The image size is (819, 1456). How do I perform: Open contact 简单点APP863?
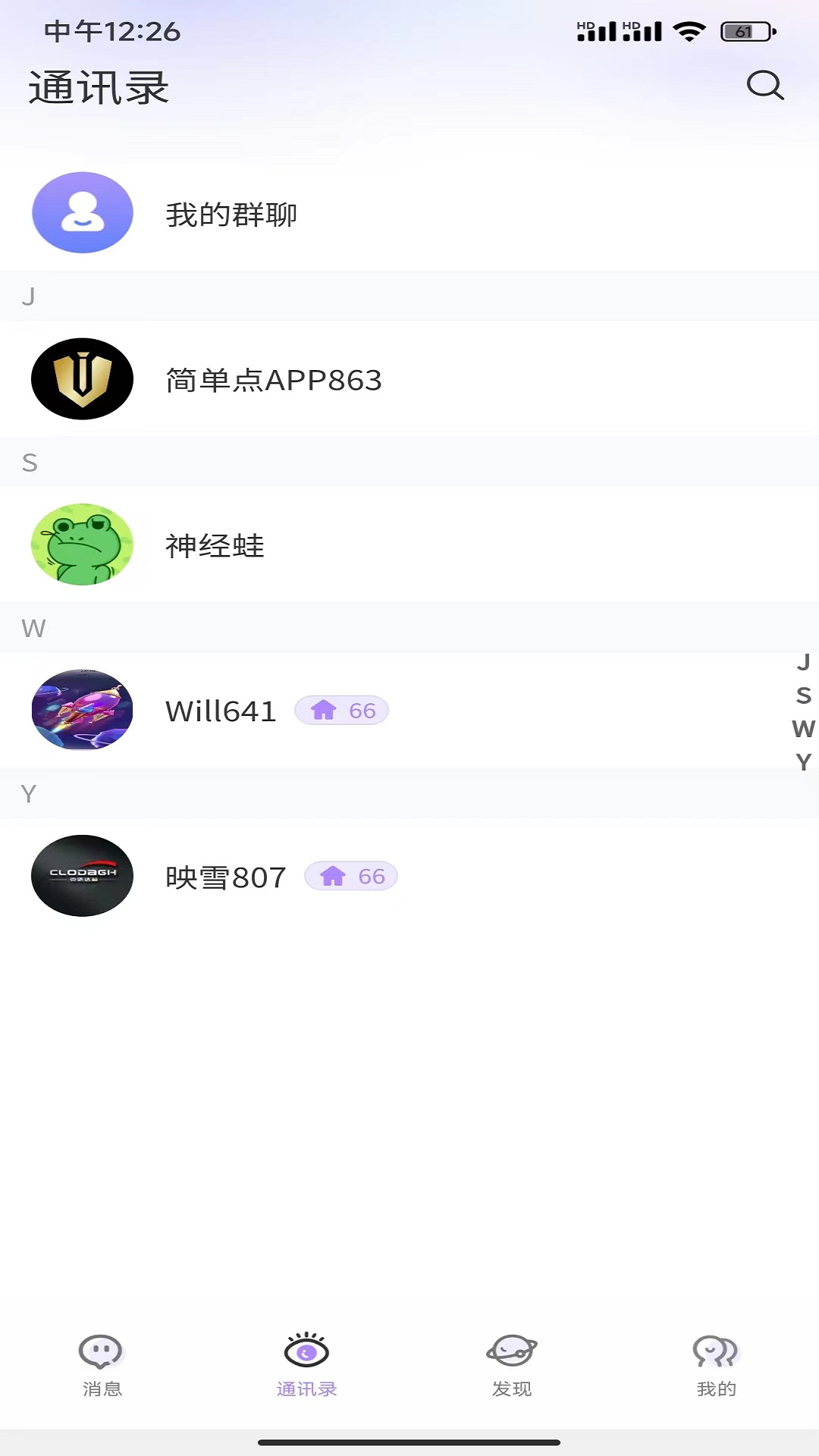point(409,379)
